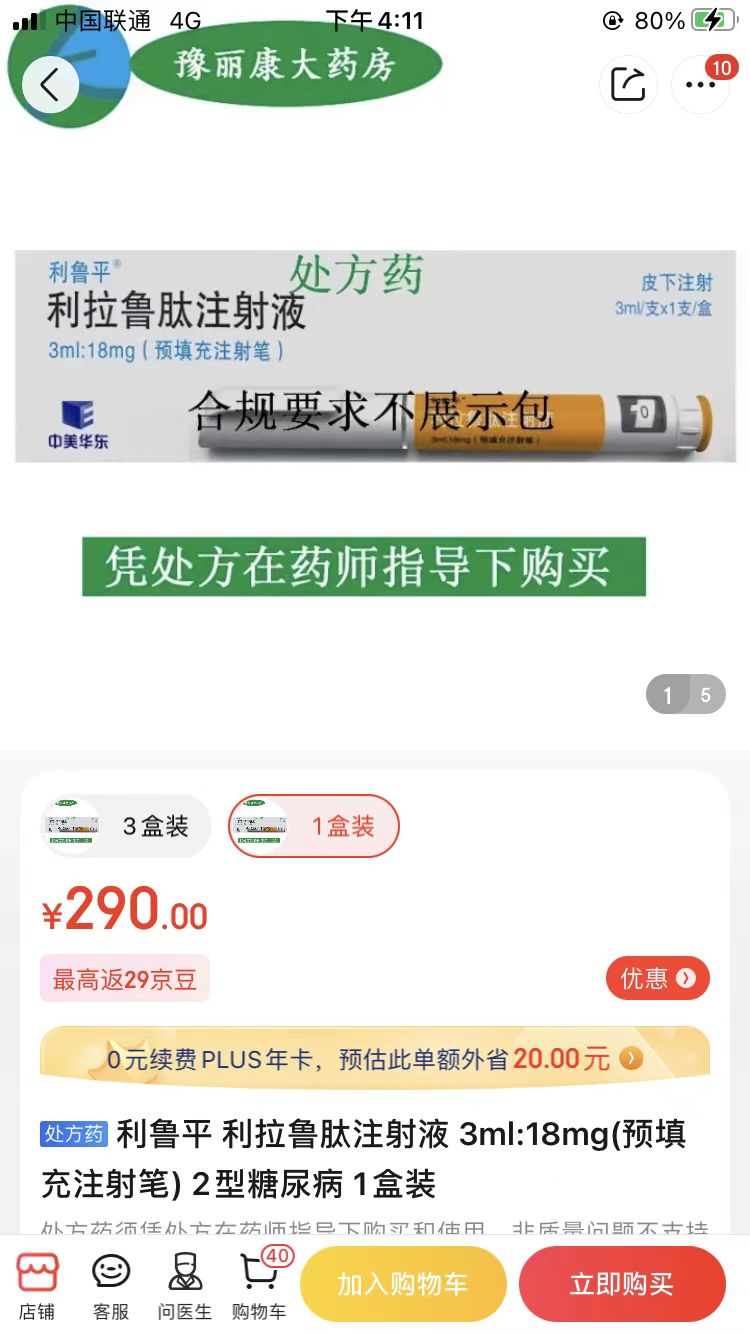The width and height of the screenshot is (750, 1334).
Task: Contact 客服 customer service
Action: tap(111, 1286)
